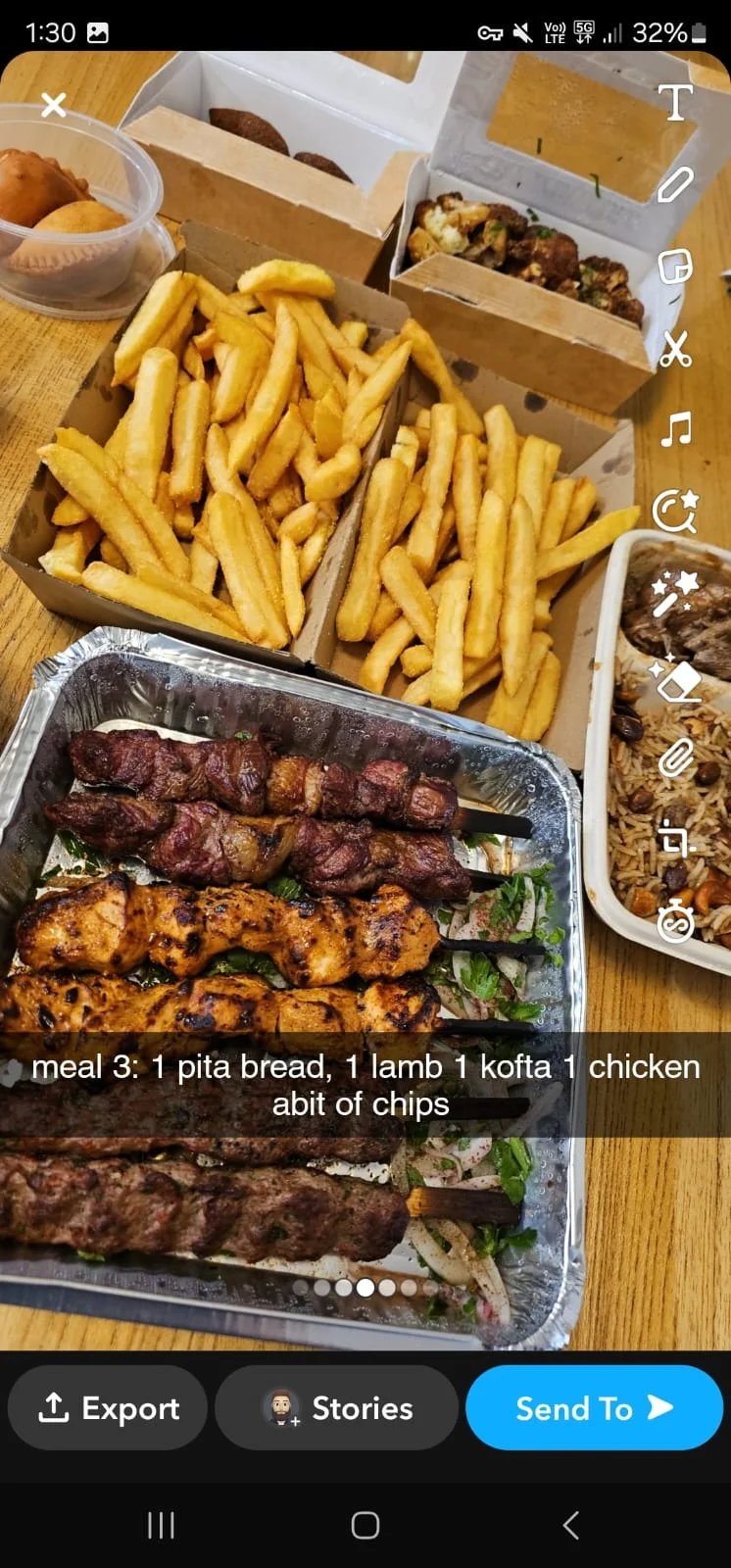Attach a link with the paperclip
The width and height of the screenshot is (731, 1568).
pyautogui.click(x=675, y=759)
